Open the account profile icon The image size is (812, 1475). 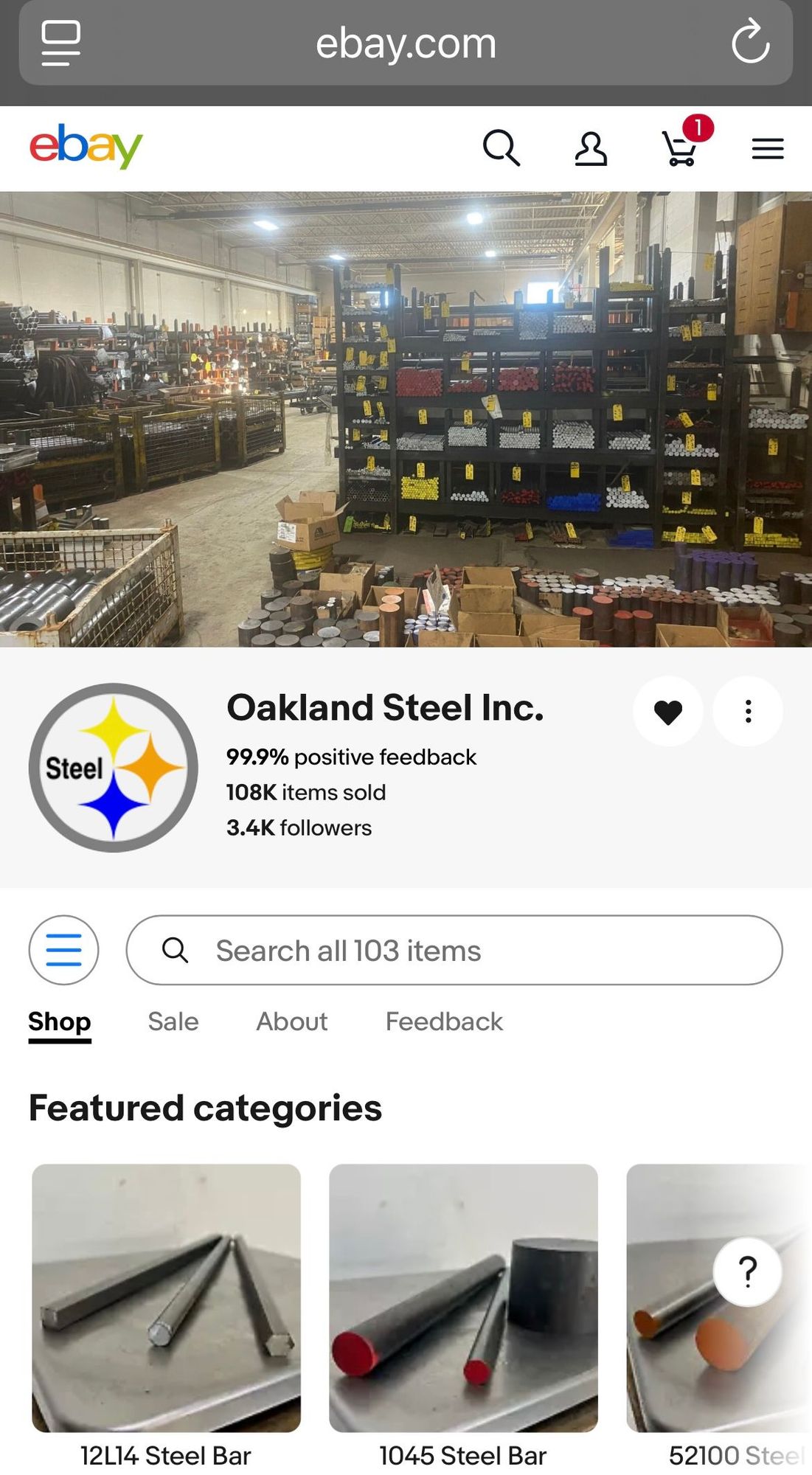pyautogui.click(x=591, y=148)
